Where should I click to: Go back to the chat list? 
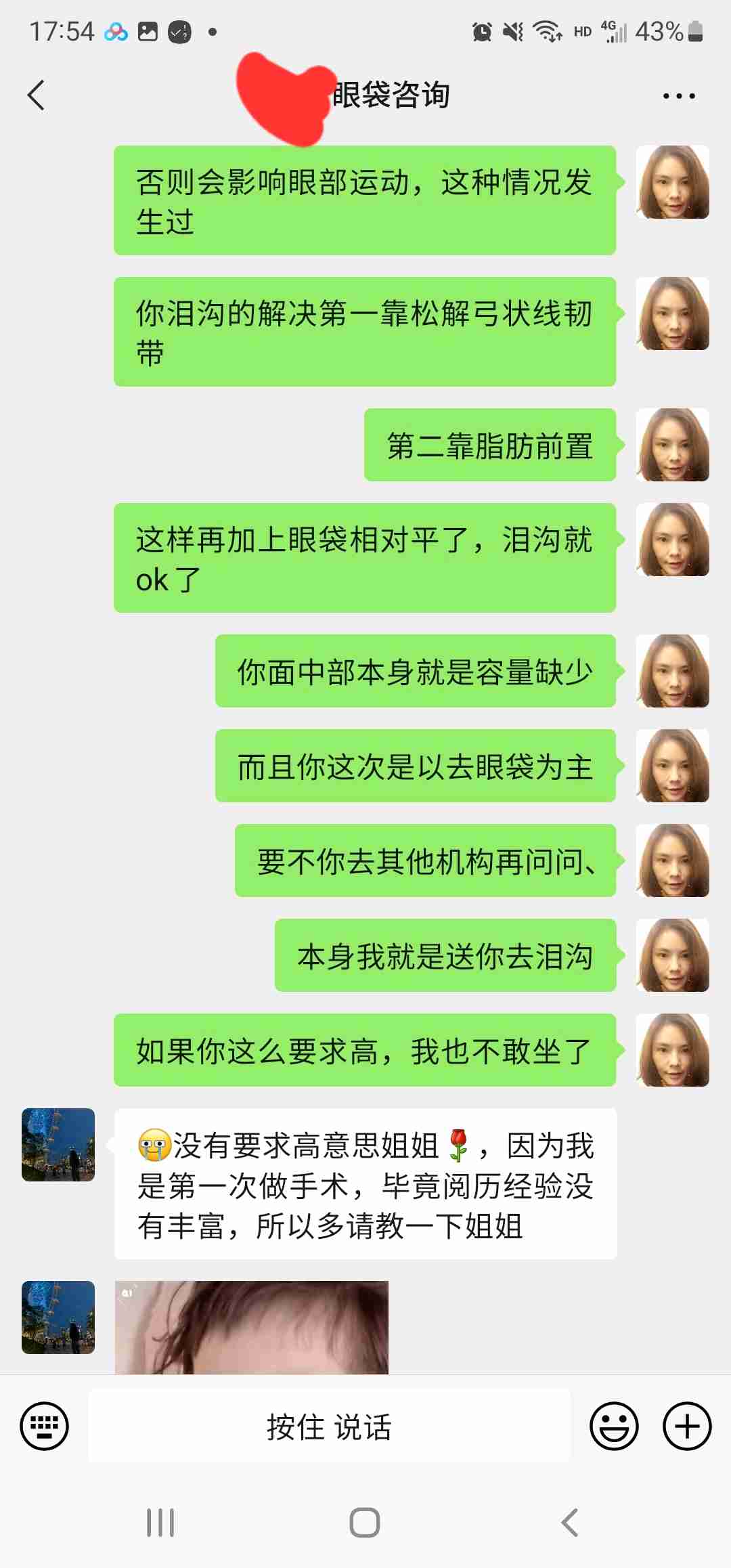pyautogui.click(x=37, y=95)
